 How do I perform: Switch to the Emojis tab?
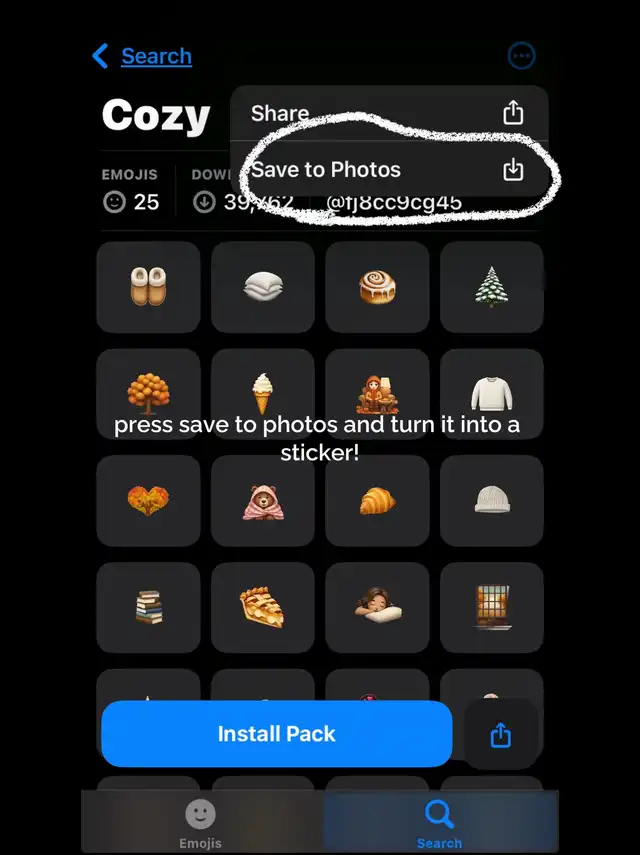tap(200, 823)
